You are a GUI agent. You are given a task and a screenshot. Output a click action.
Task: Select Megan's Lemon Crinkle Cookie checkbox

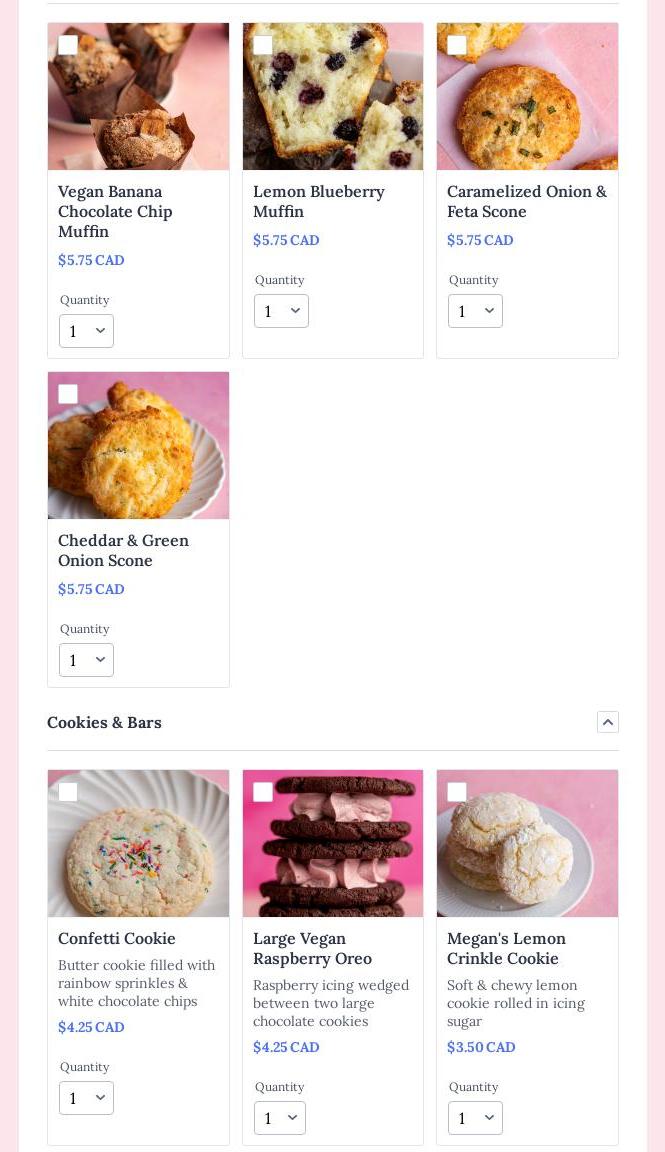(x=457, y=792)
